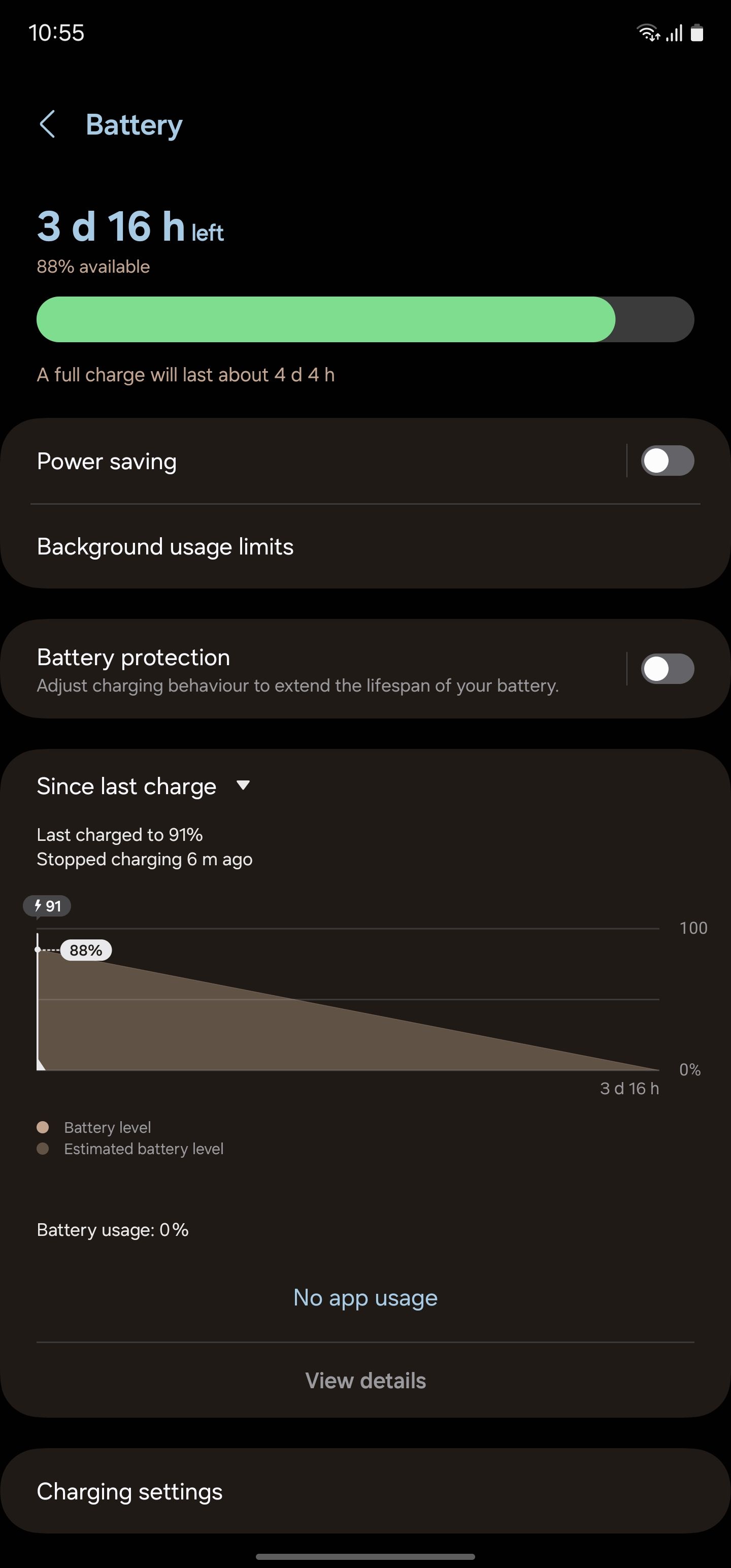731x1568 pixels.
Task: Tap the charging bolt 91 marker
Action: click(47, 905)
